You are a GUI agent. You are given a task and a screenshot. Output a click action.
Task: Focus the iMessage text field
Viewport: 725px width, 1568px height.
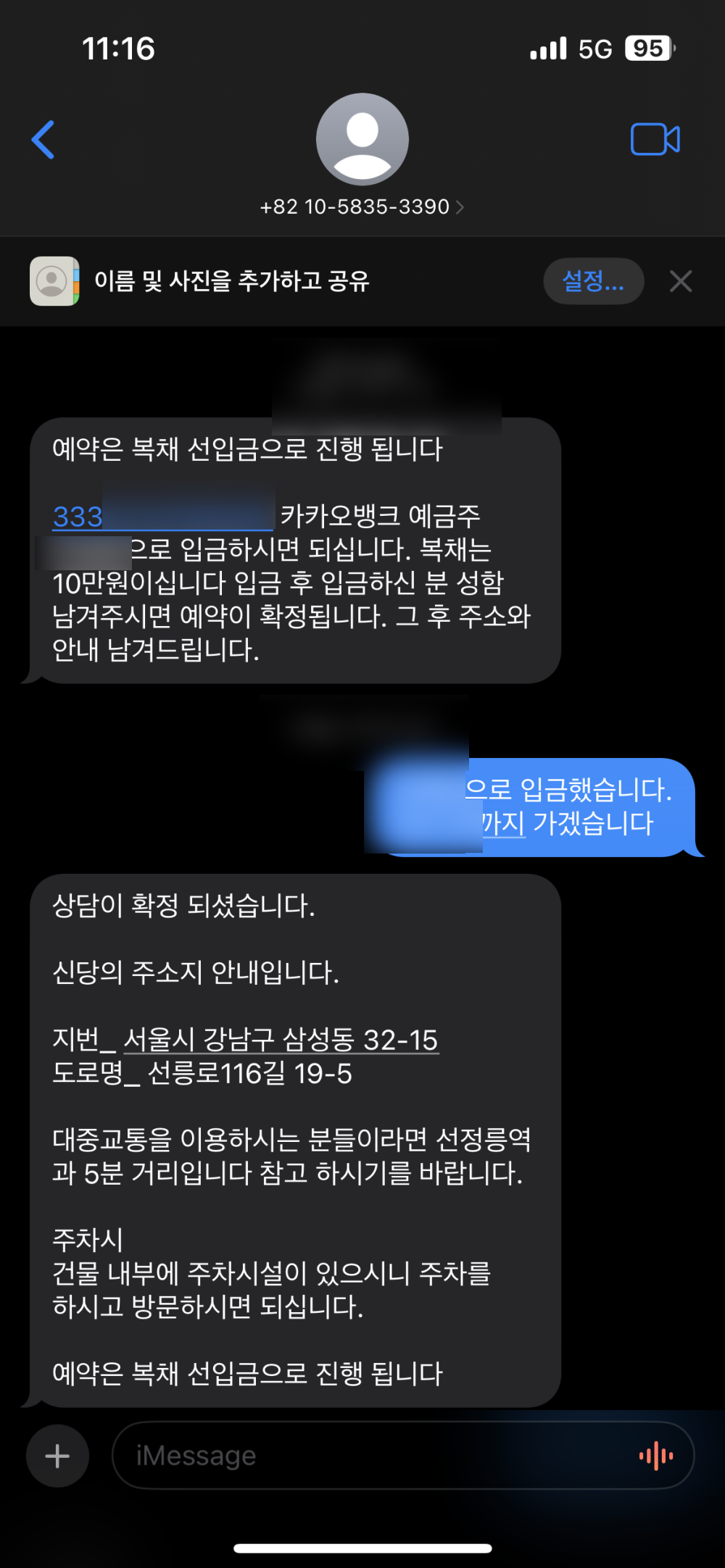pos(362,1456)
